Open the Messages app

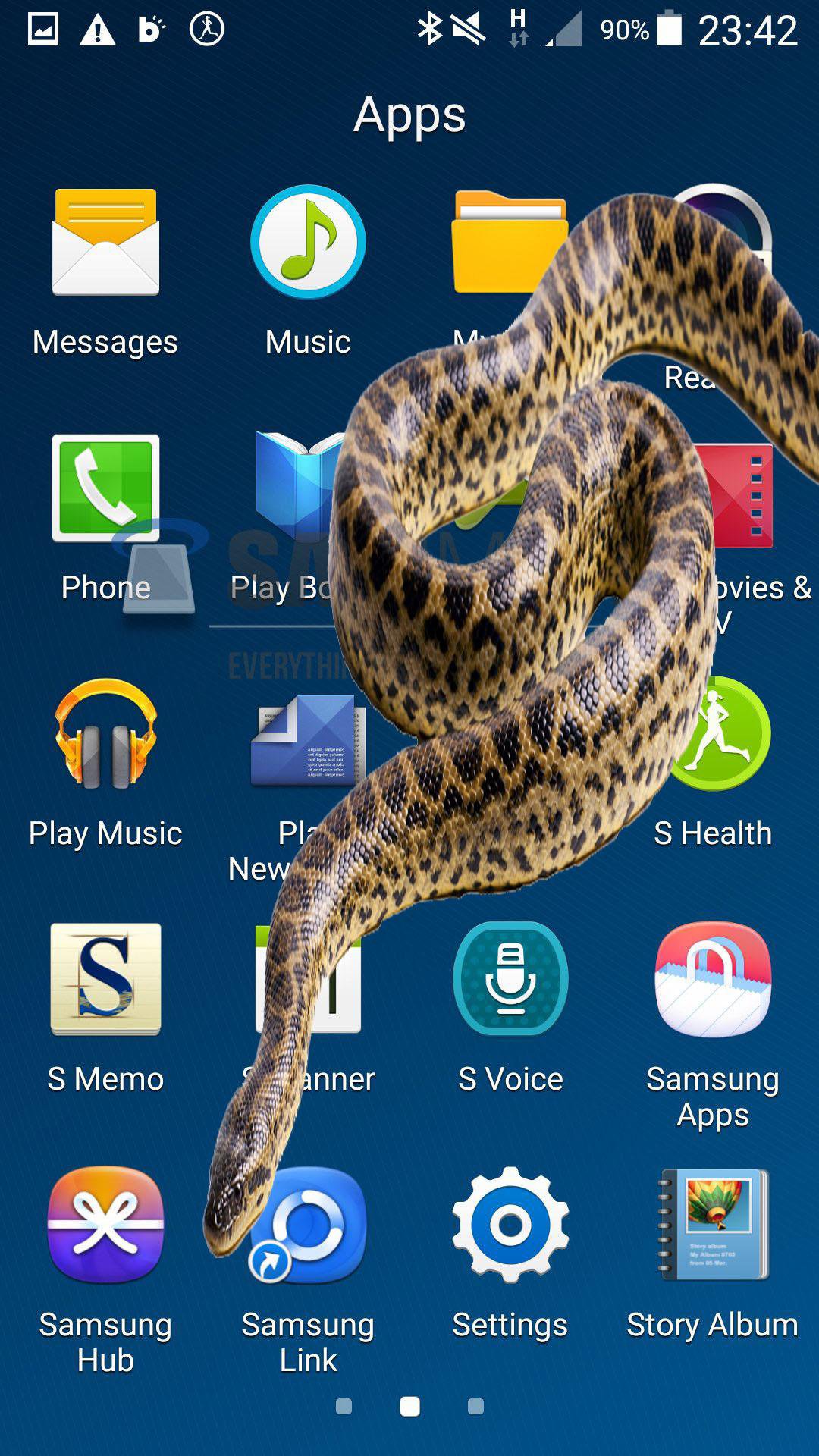tap(105, 243)
